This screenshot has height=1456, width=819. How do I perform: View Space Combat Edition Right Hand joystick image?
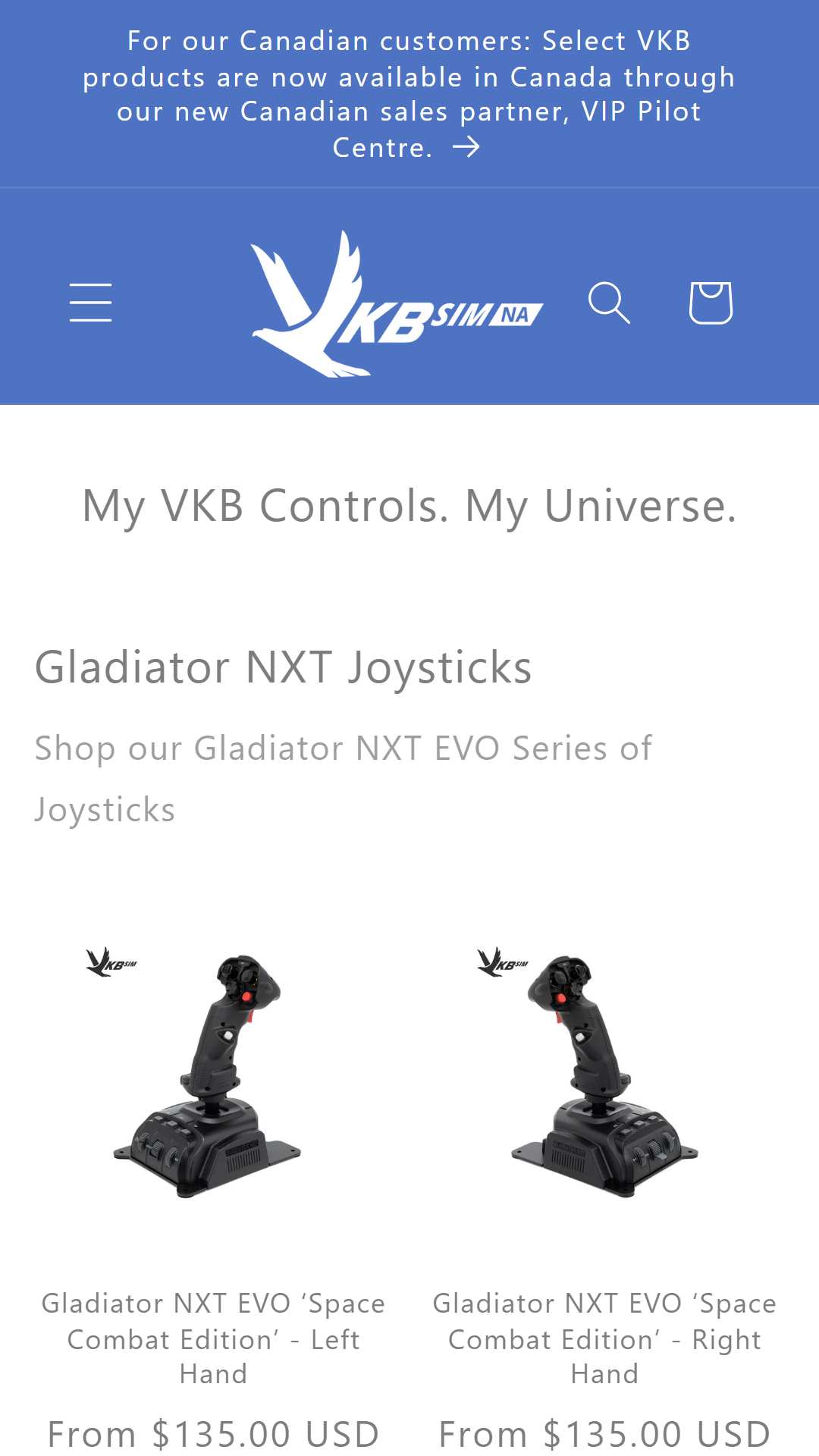604,1075
